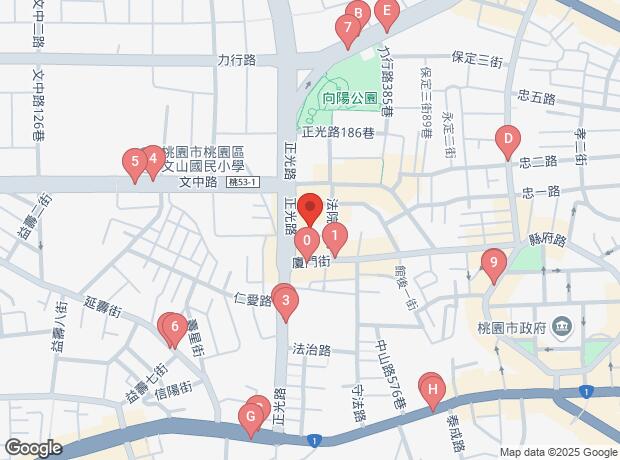Select the unlabeled red center pin
This screenshot has width=620, height=460.
pyautogui.click(x=309, y=209)
